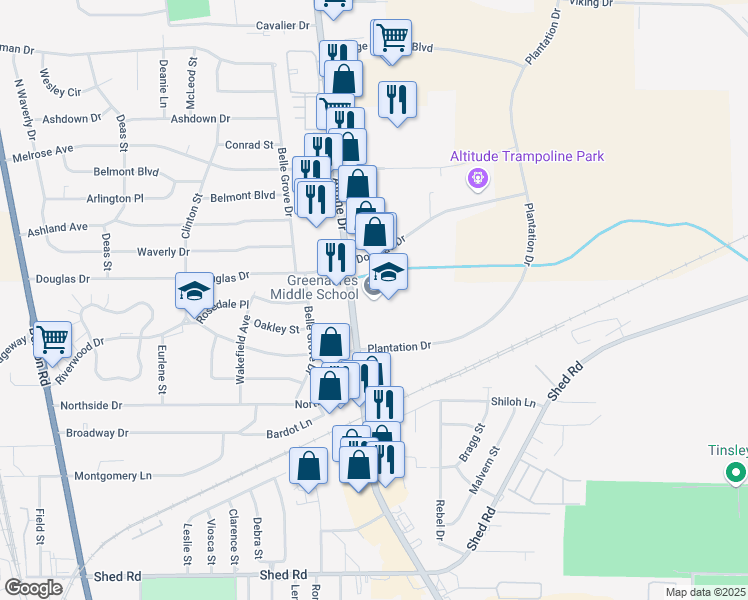Tap the school marker near Rosedale Pl
748x600 pixels.
pyautogui.click(x=194, y=291)
